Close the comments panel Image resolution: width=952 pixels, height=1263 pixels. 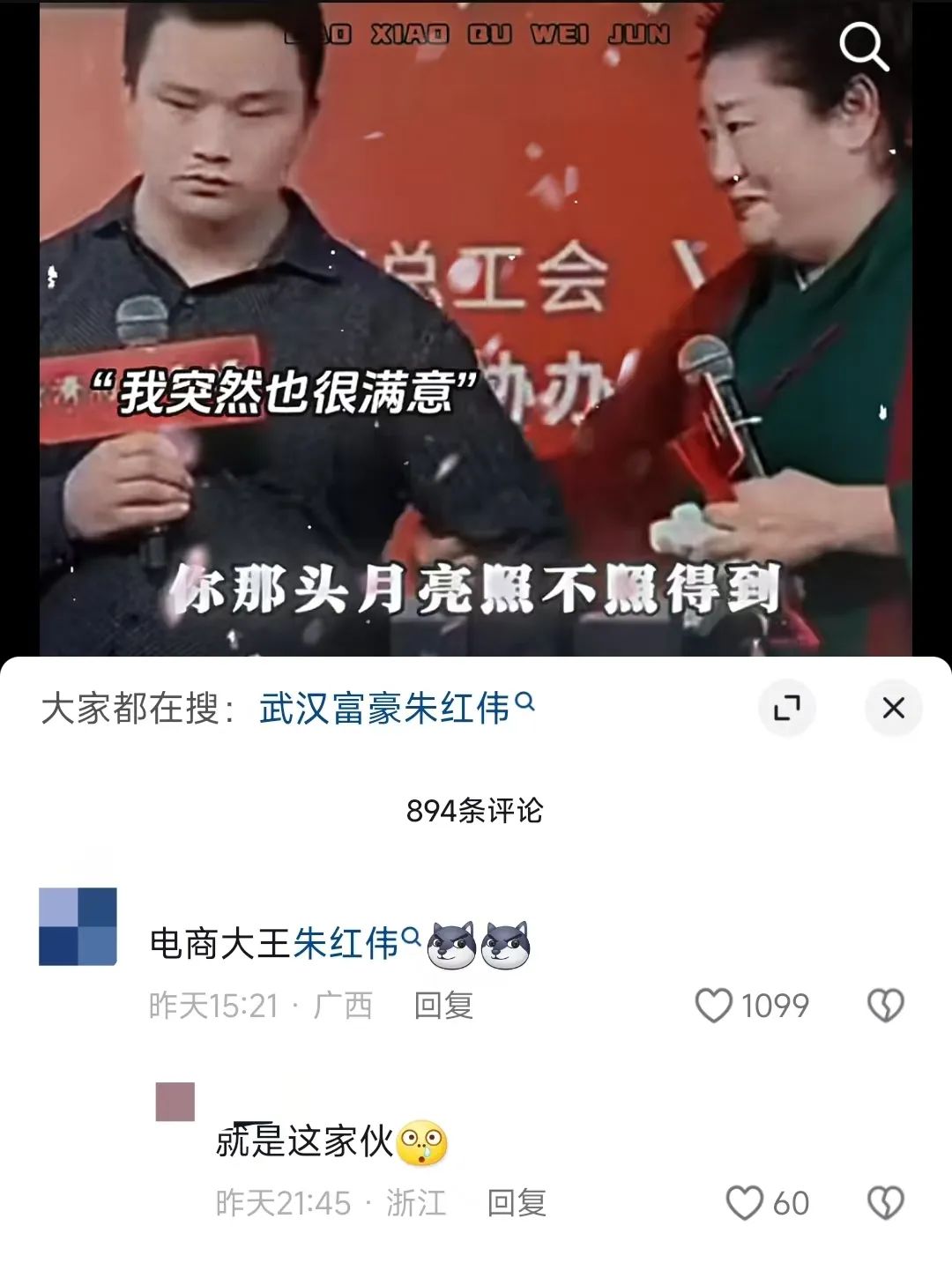pos(893,708)
